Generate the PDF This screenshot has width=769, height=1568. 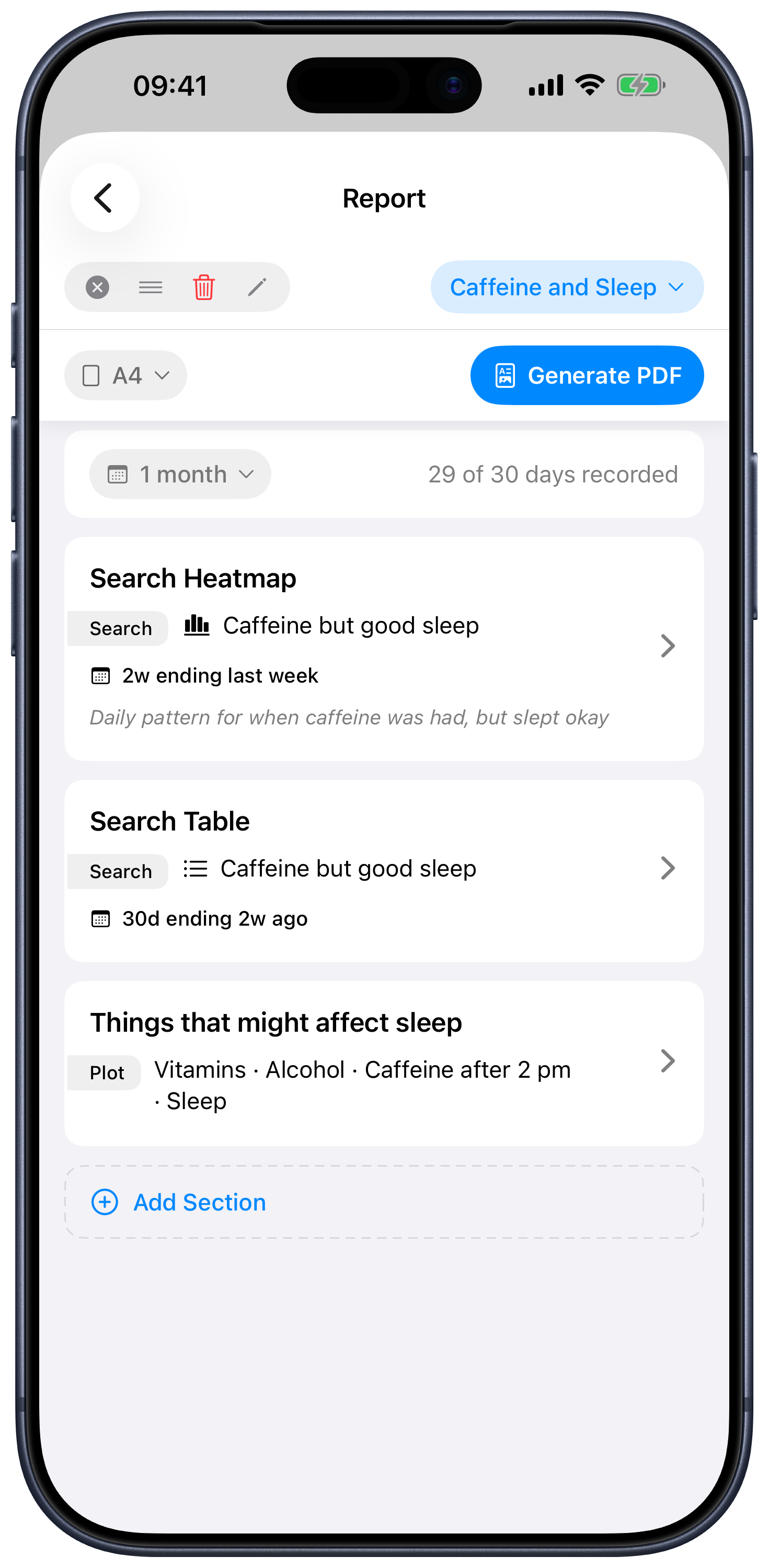click(587, 376)
